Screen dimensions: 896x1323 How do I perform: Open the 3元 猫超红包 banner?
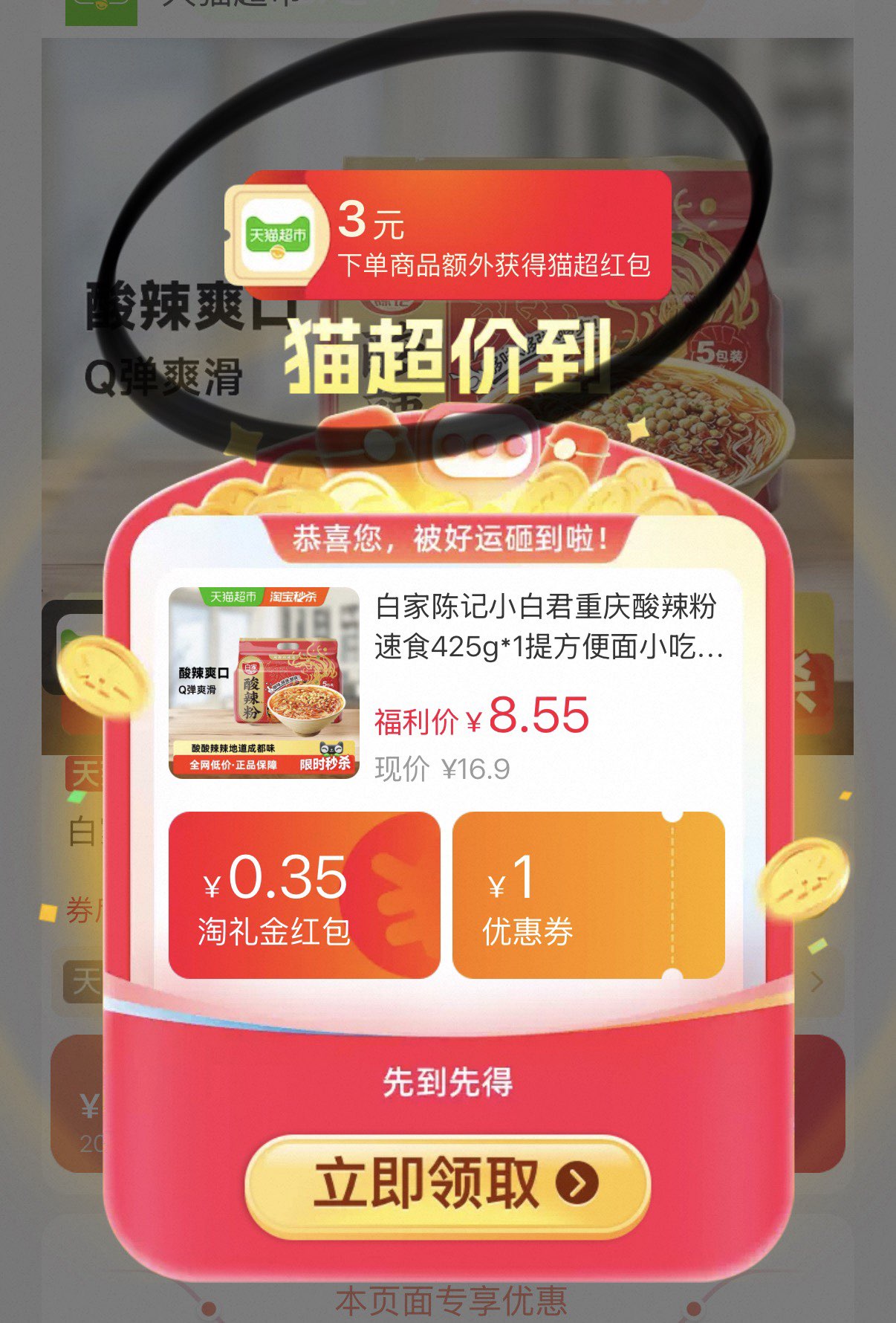pyautogui.click(x=449, y=236)
